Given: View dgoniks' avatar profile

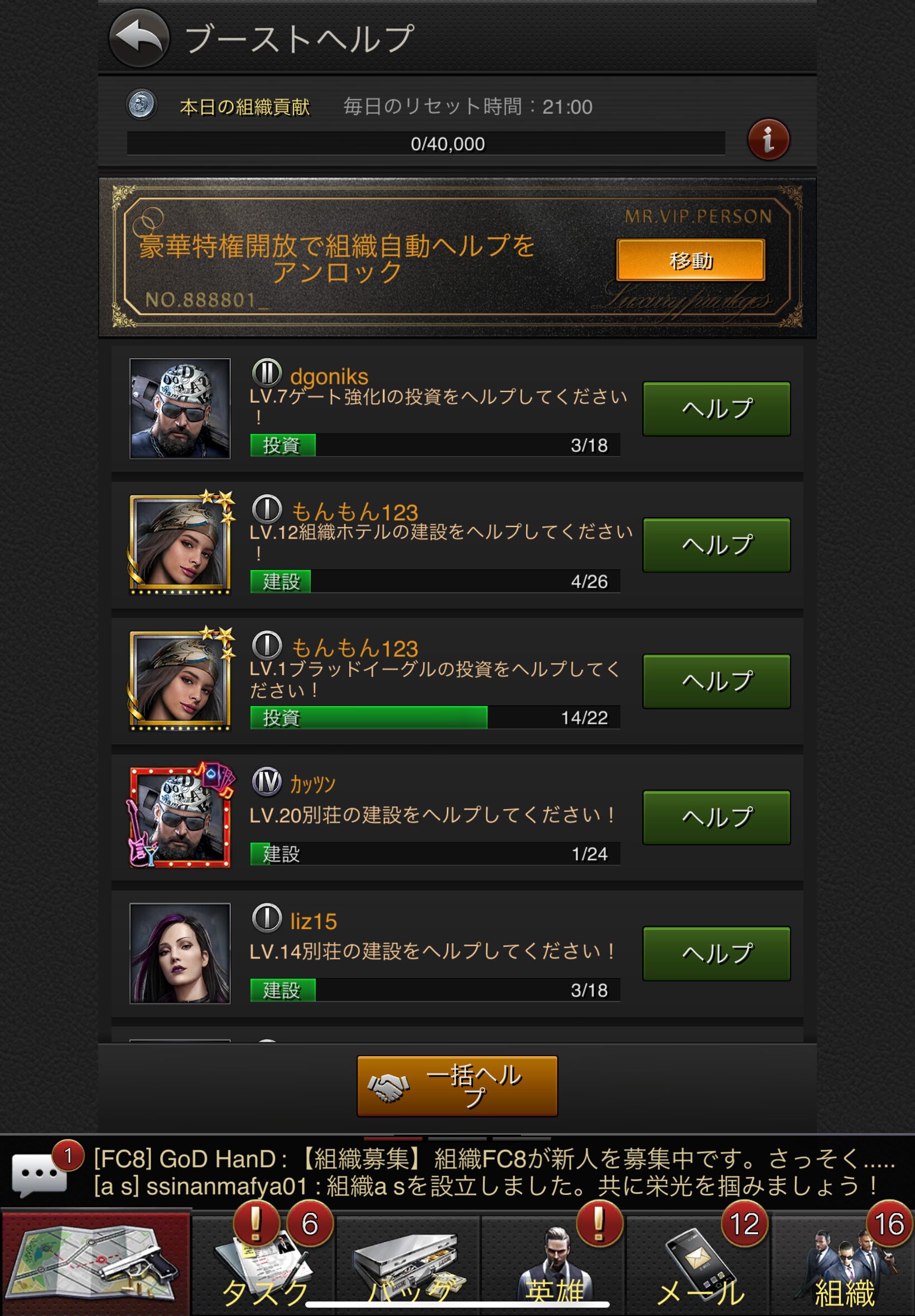Looking at the screenshot, I should (x=180, y=409).
